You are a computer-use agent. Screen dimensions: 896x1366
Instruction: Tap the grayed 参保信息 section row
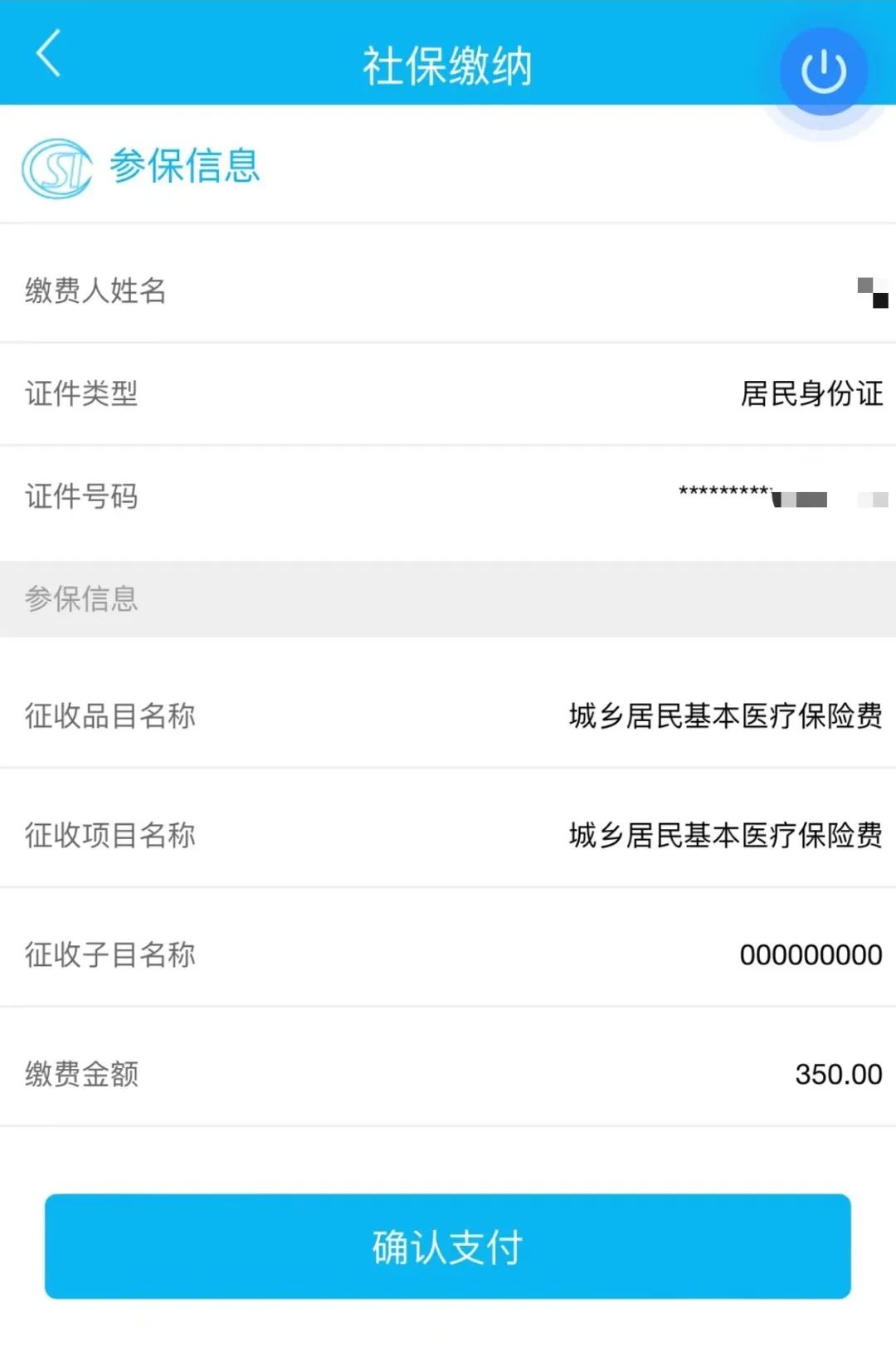tap(448, 599)
